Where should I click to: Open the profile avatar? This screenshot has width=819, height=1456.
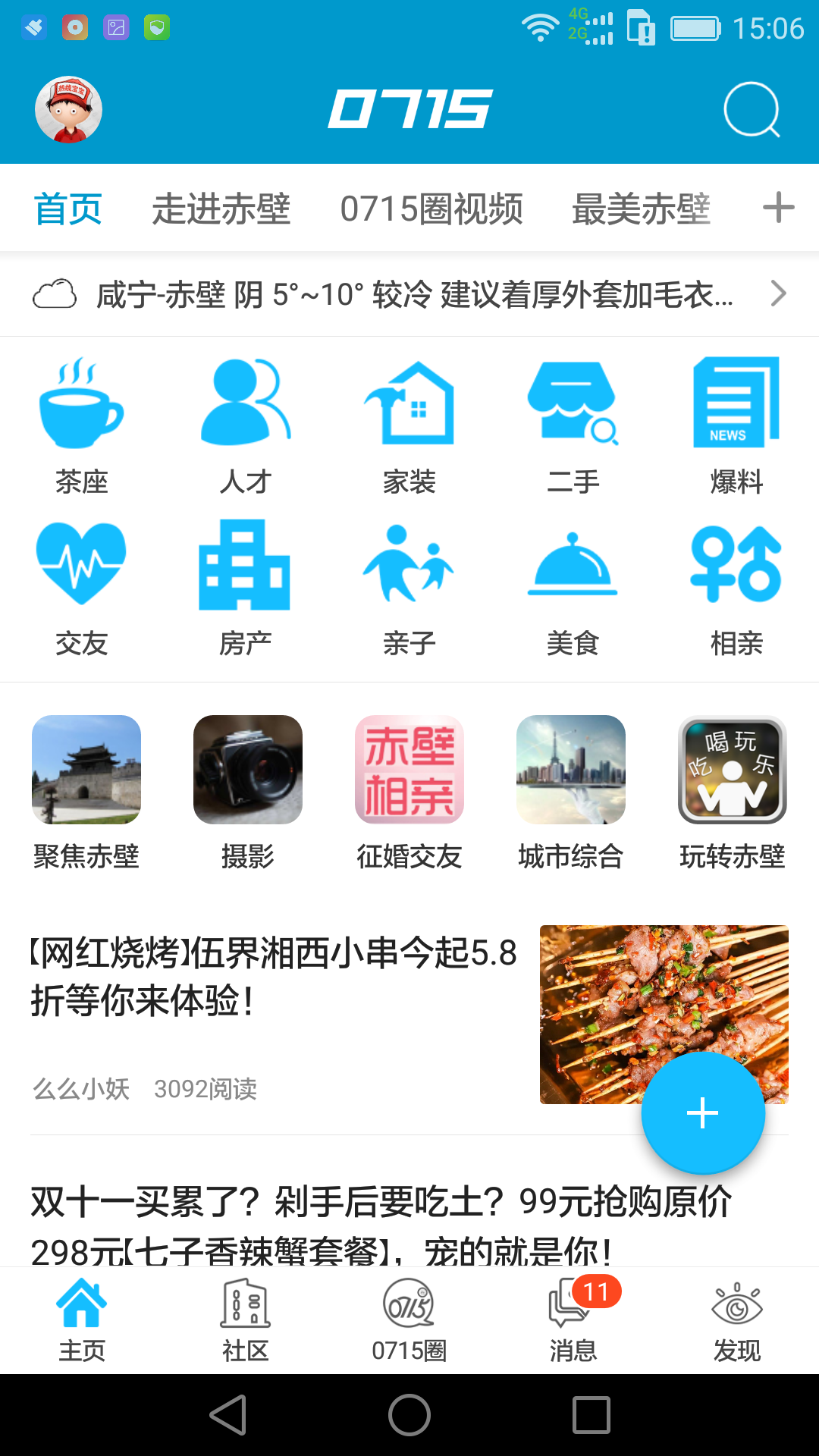pyautogui.click(x=68, y=110)
